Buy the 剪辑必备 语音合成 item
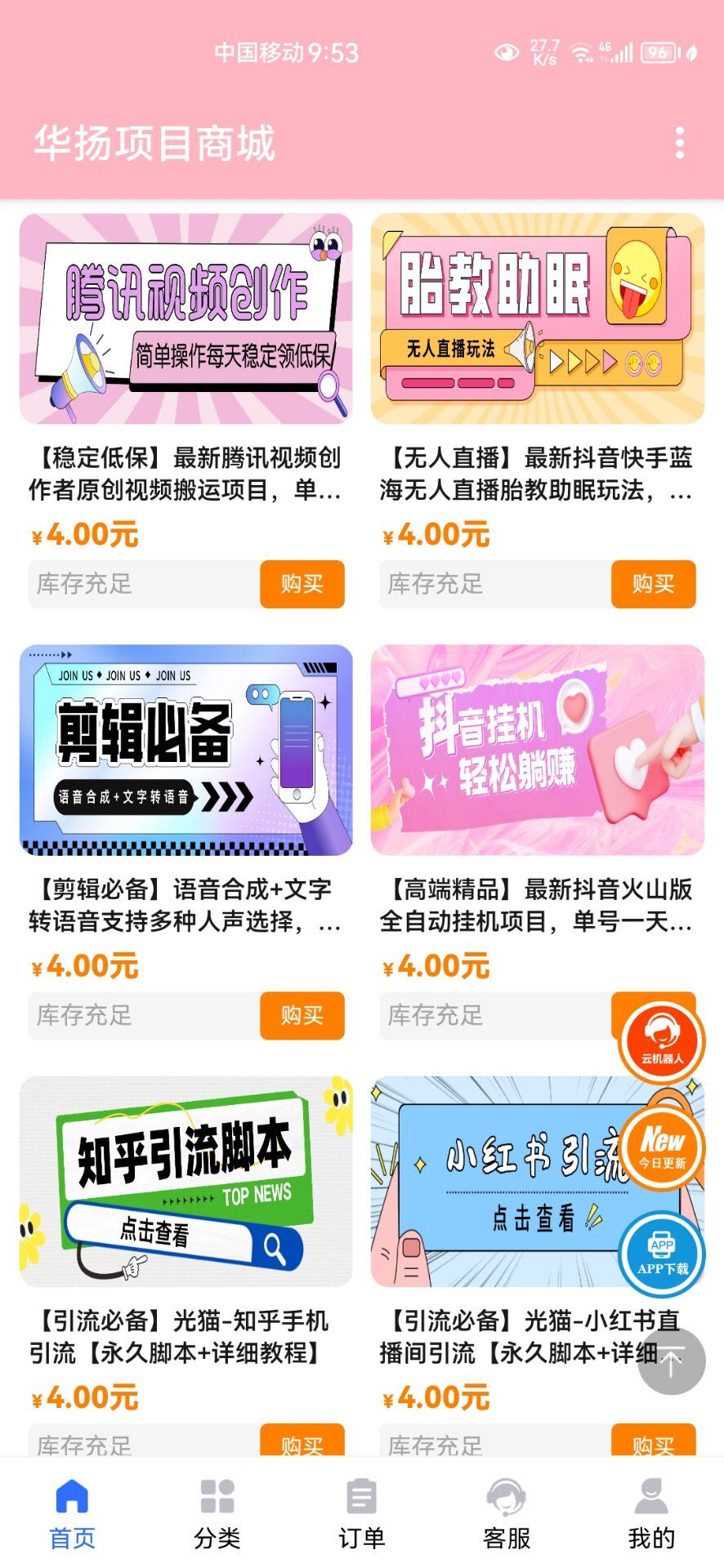 [302, 1015]
